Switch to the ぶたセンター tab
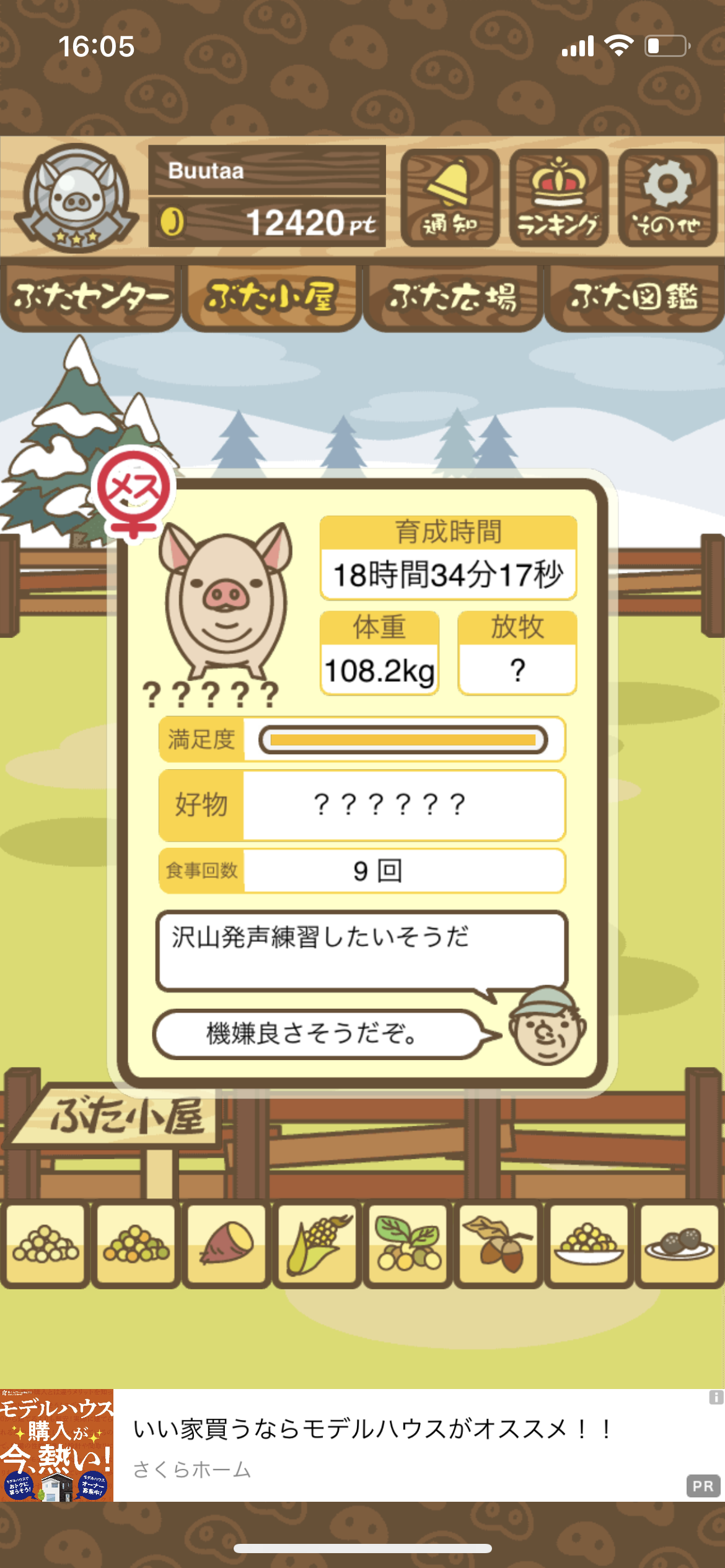The width and height of the screenshot is (725, 1568). 90,297
